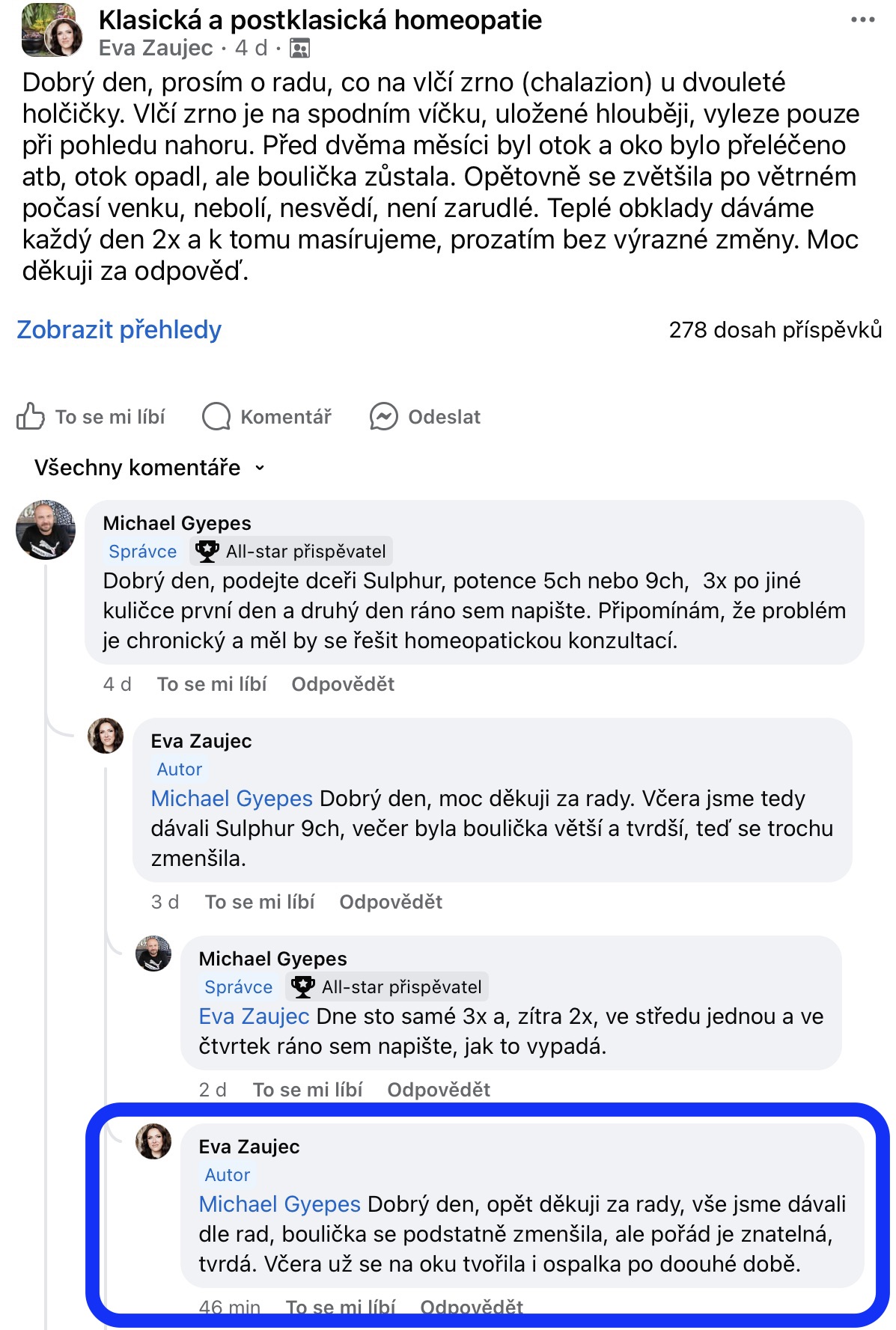Like the post with To se mi líbí
Screen dimensions: 896x1330
(x=91, y=417)
